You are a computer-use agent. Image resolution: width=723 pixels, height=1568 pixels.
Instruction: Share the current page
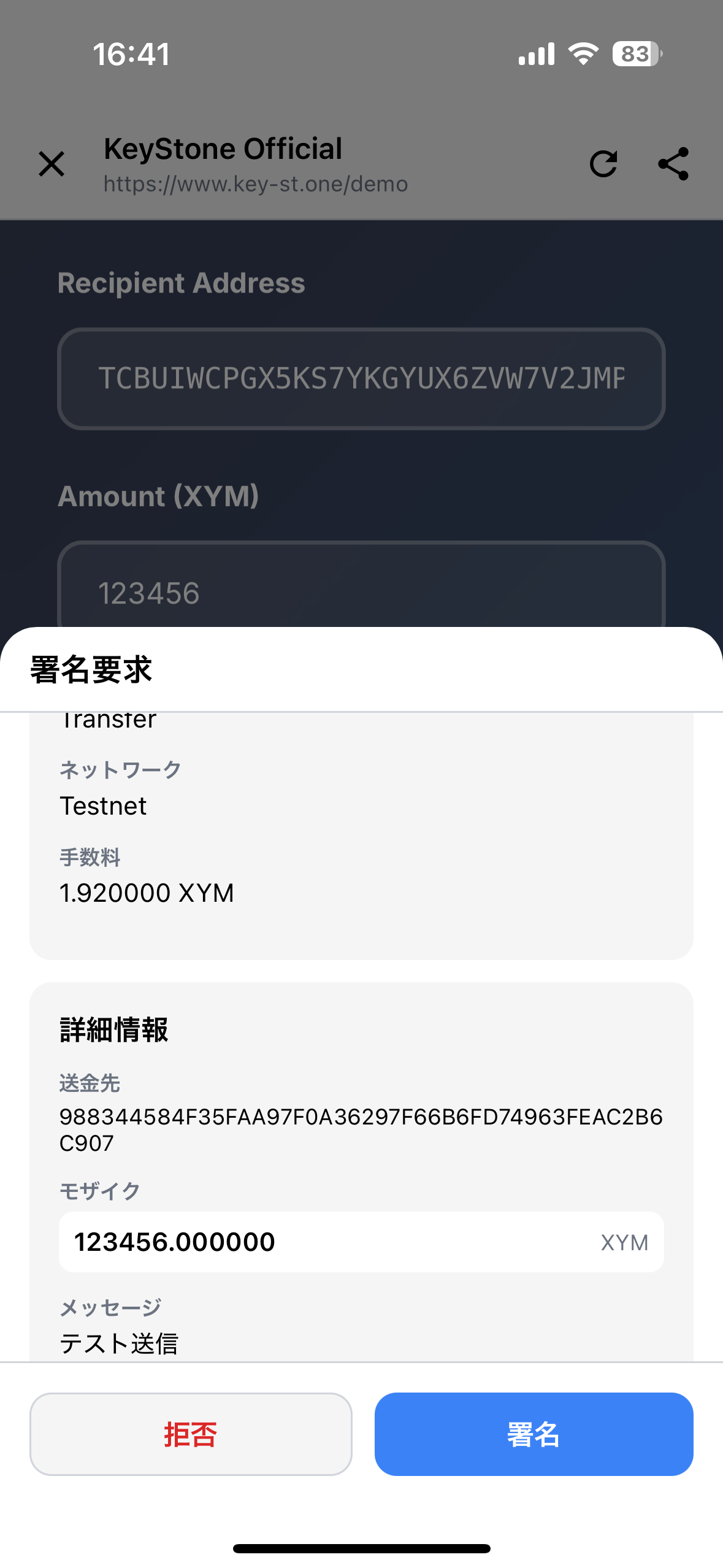coord(673,164)
